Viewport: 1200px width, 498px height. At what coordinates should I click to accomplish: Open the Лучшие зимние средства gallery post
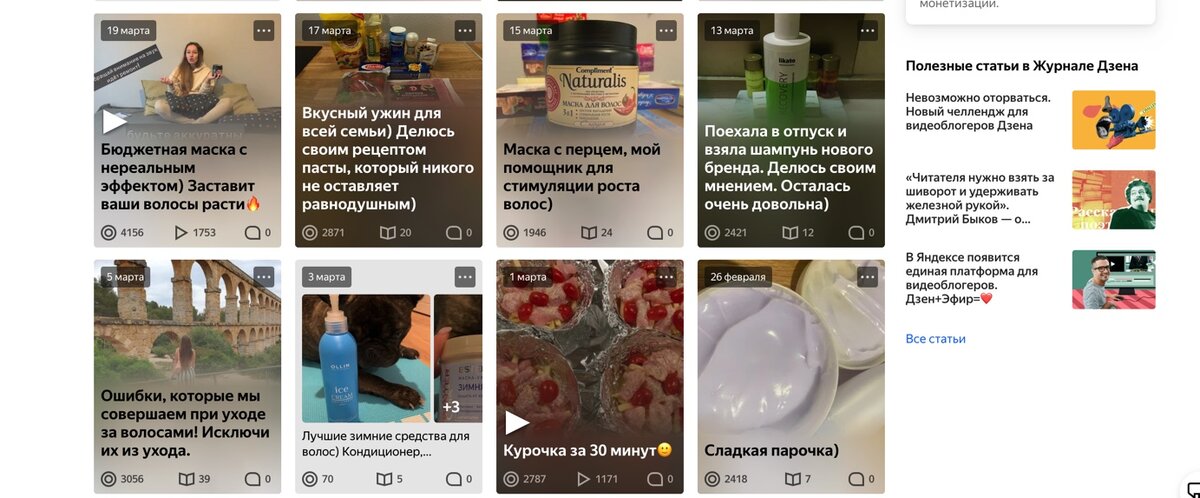tap(385, 443)
